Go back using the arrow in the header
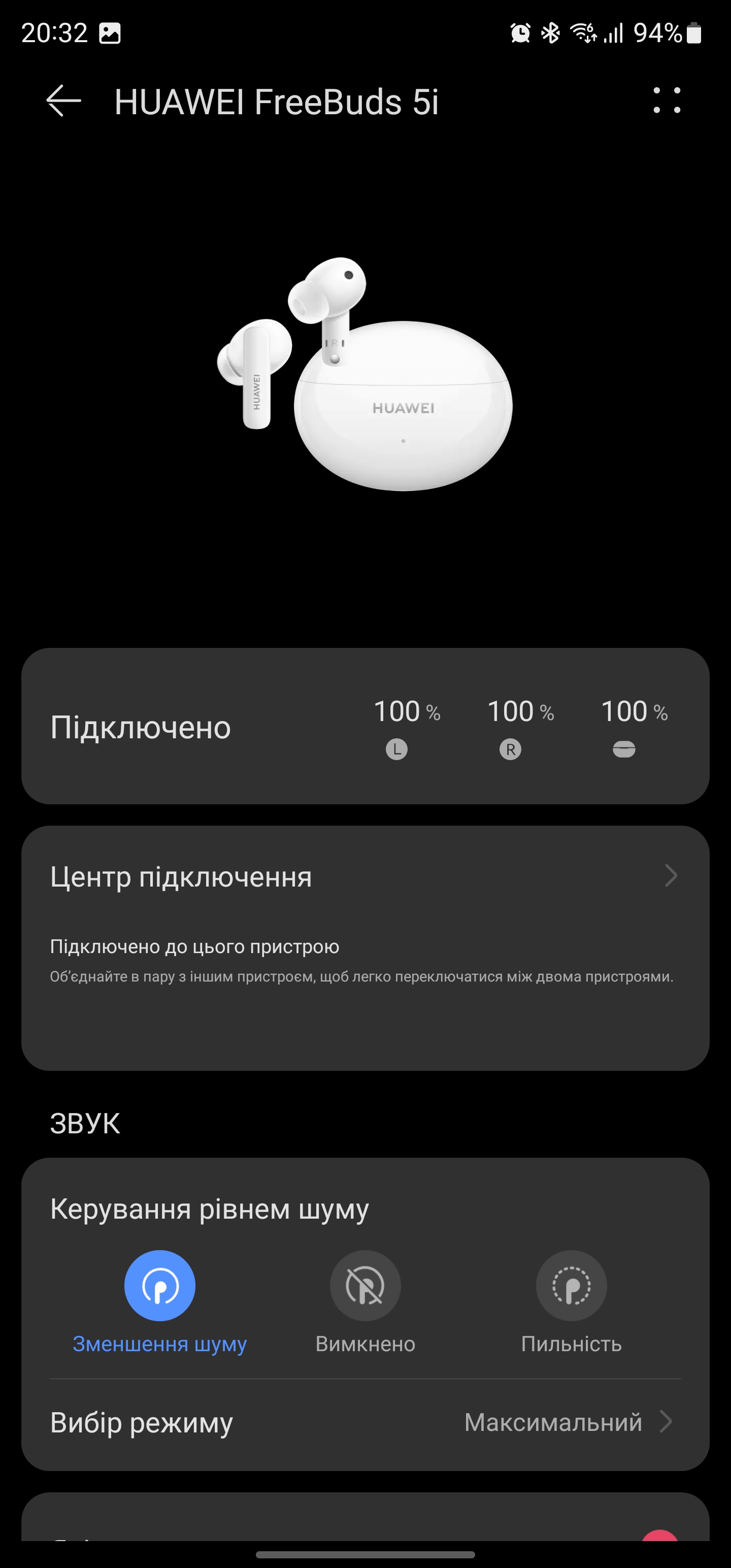731x1568 pixels. (x=63, y=101)
